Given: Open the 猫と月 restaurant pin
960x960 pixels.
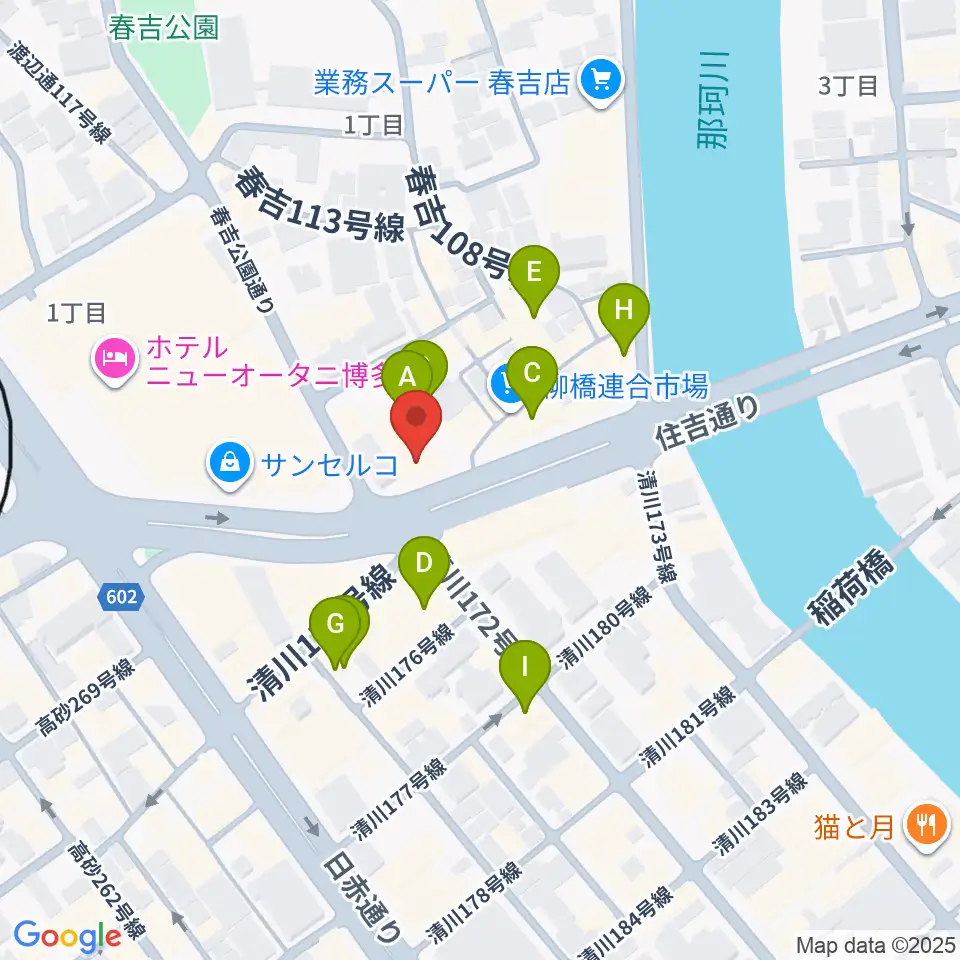Looking at the screenshot, I should click(927, 827).
